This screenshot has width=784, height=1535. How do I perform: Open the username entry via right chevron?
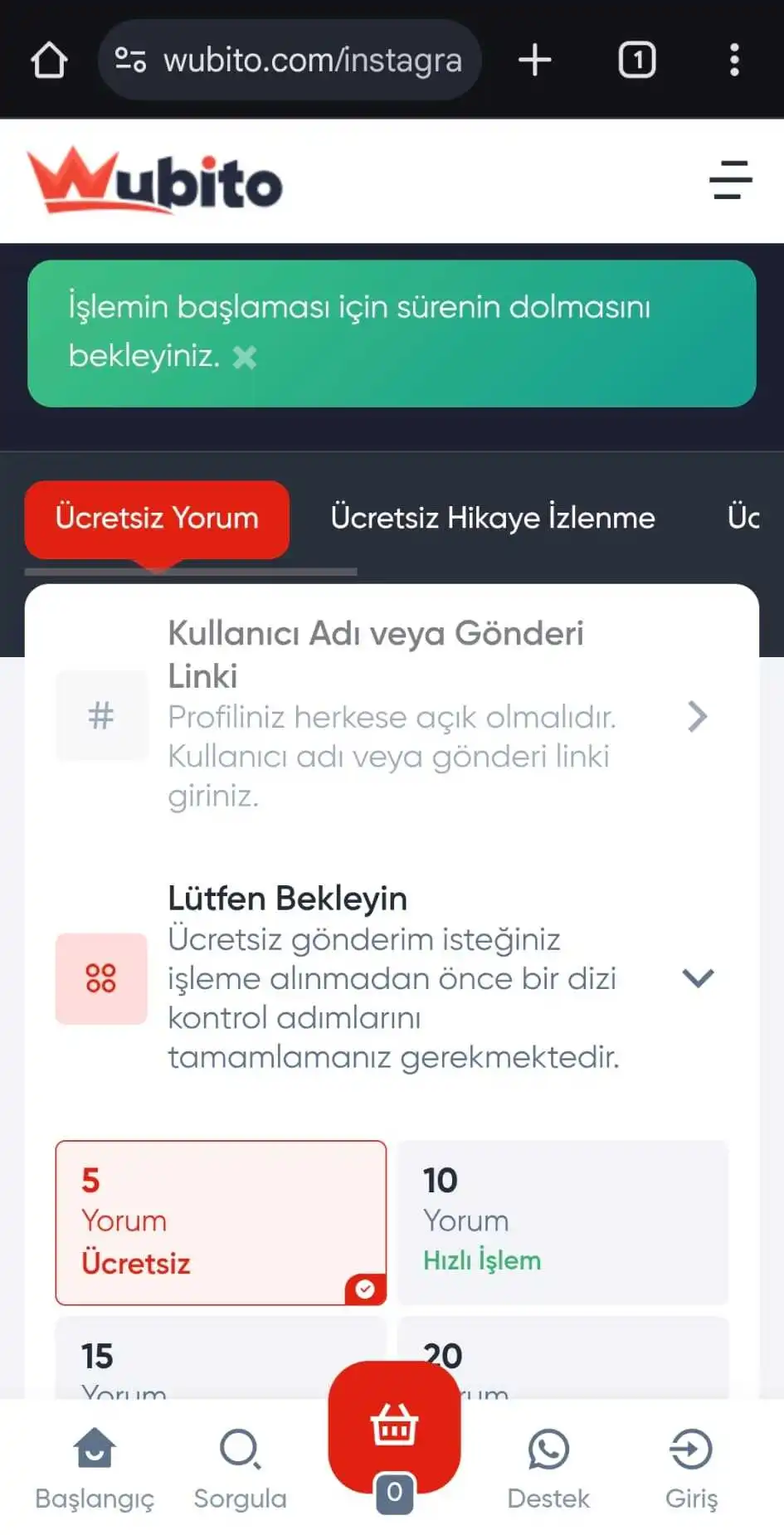coord(698,716)
